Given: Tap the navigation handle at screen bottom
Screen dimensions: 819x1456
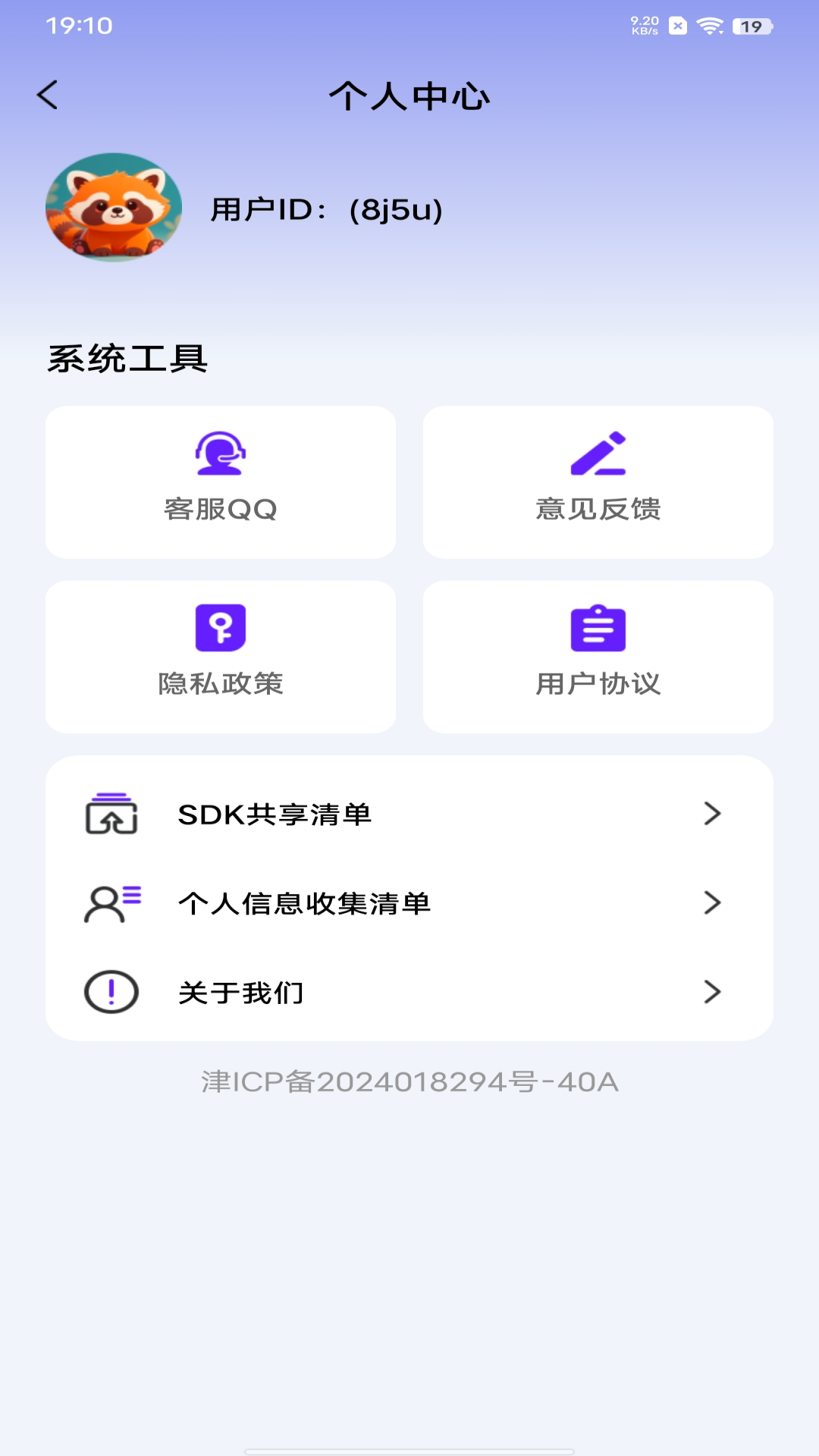Looking at the screenshot, I should 409,1446.
